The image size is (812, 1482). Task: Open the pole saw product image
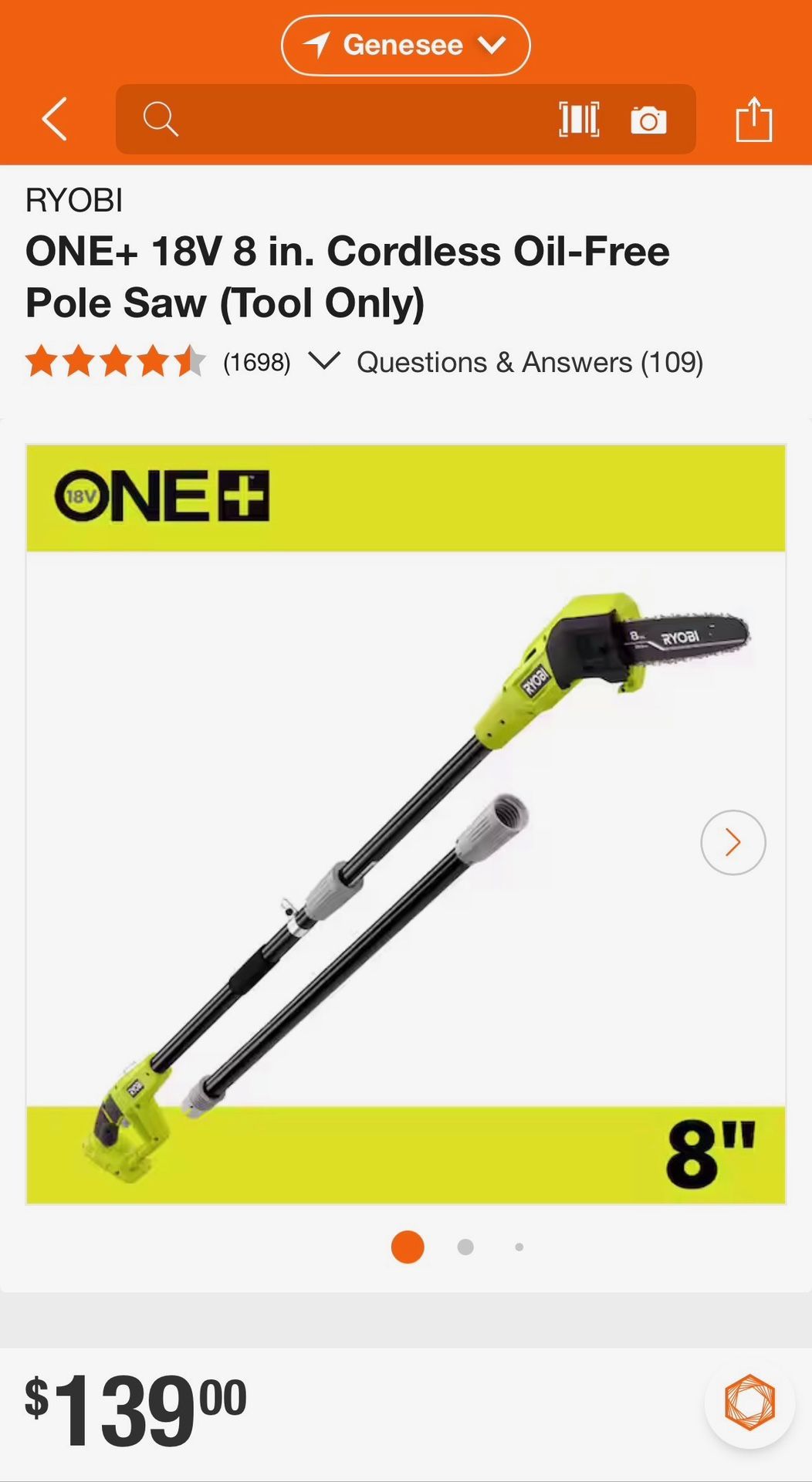pos(406,824)
